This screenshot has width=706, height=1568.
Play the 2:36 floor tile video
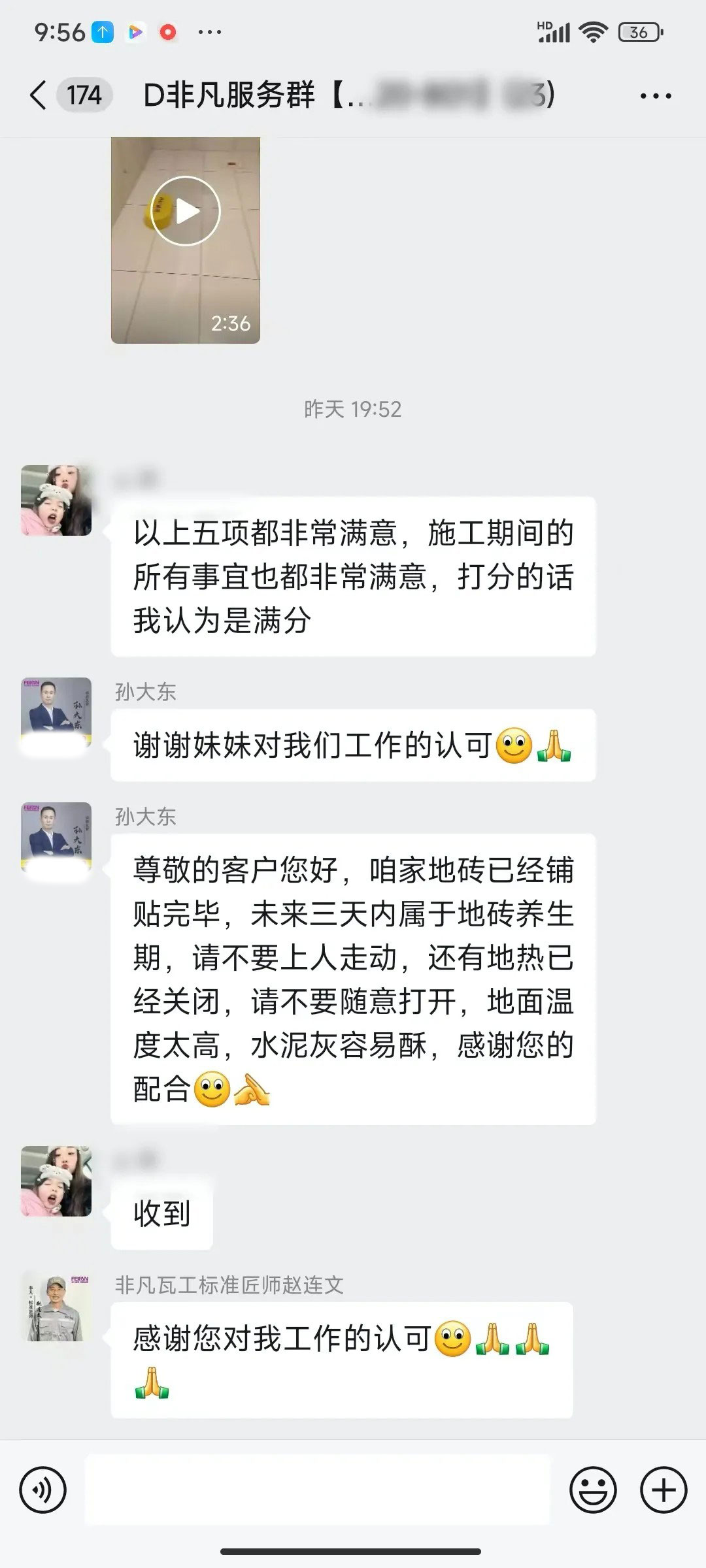pyautogui.click(x=186, y=211)
